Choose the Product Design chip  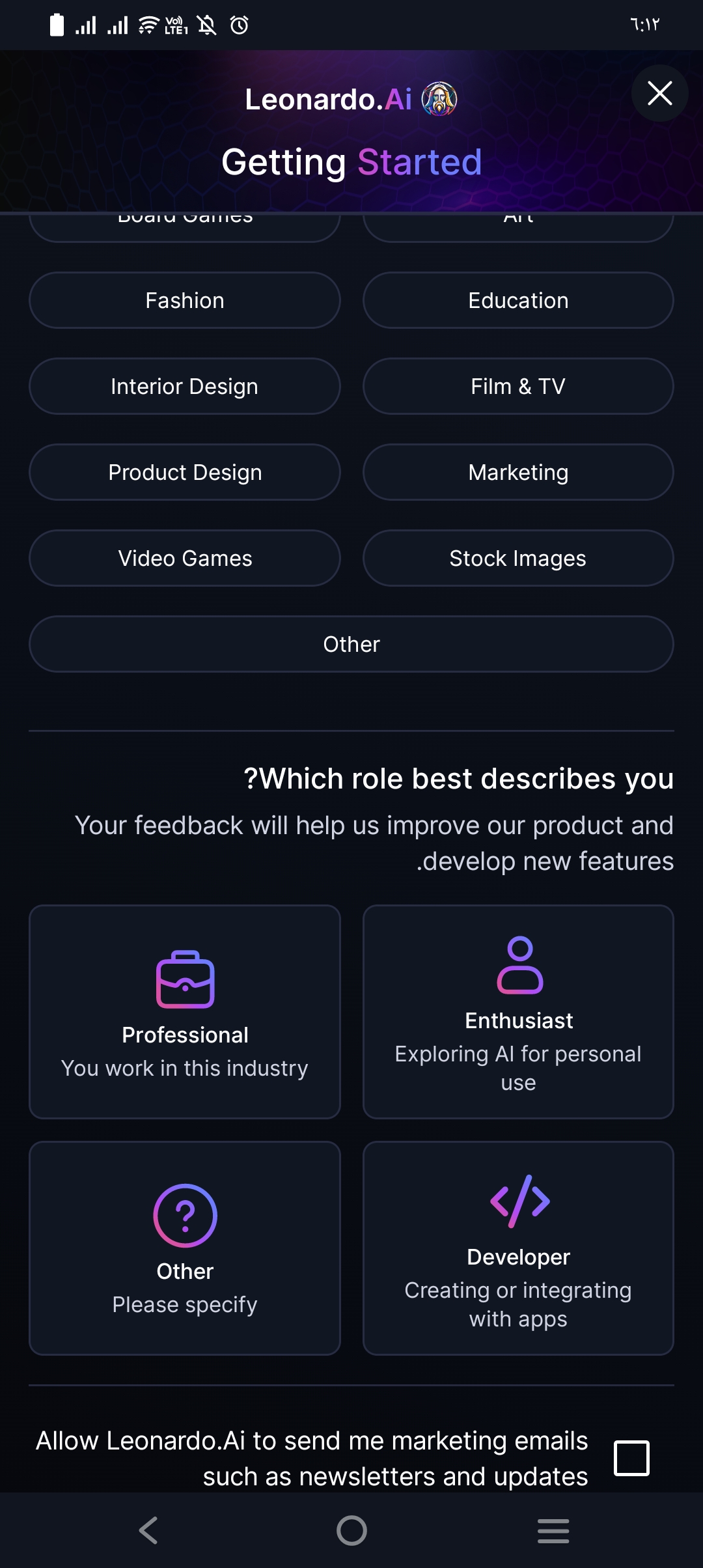click(185, 472)
